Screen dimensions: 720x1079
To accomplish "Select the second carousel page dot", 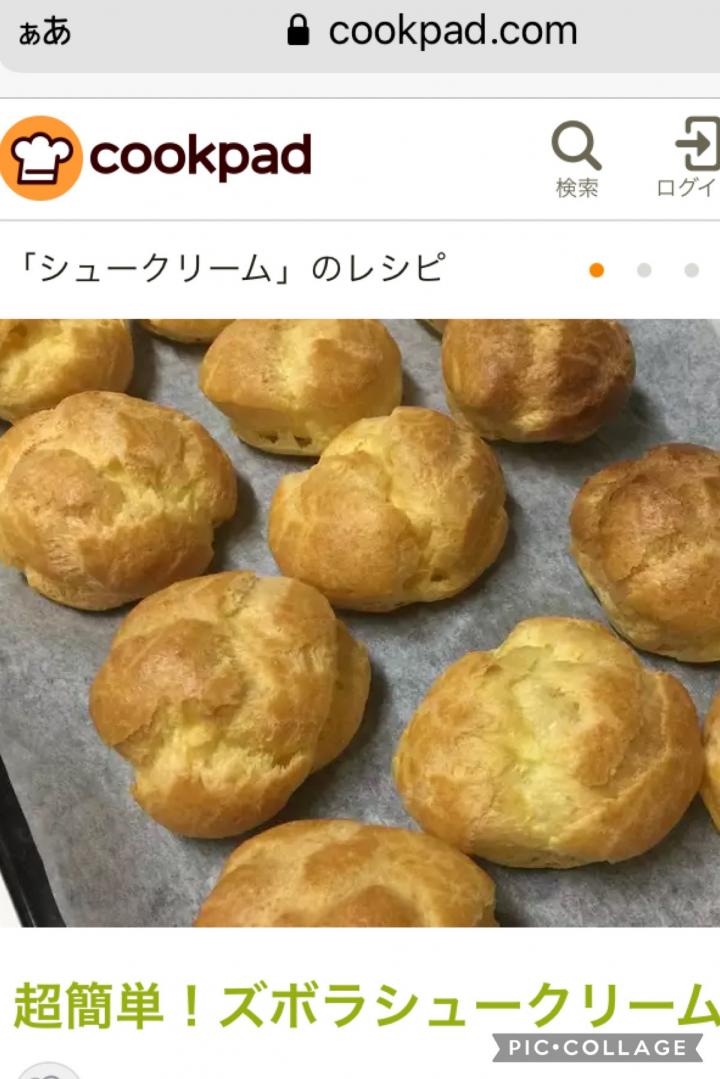I will [x=644, y=270].
